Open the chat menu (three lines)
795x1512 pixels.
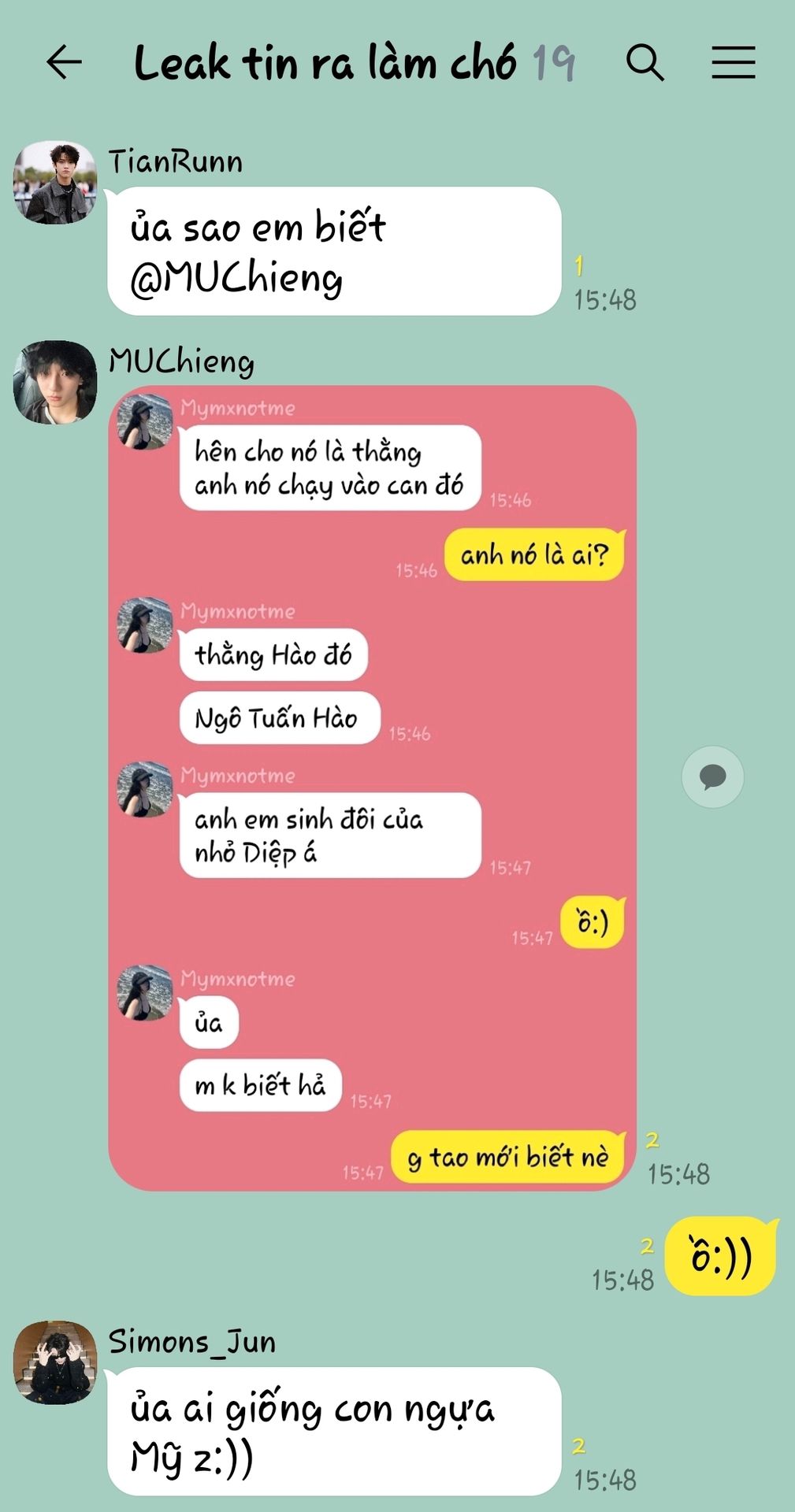(x=733, y=62)
